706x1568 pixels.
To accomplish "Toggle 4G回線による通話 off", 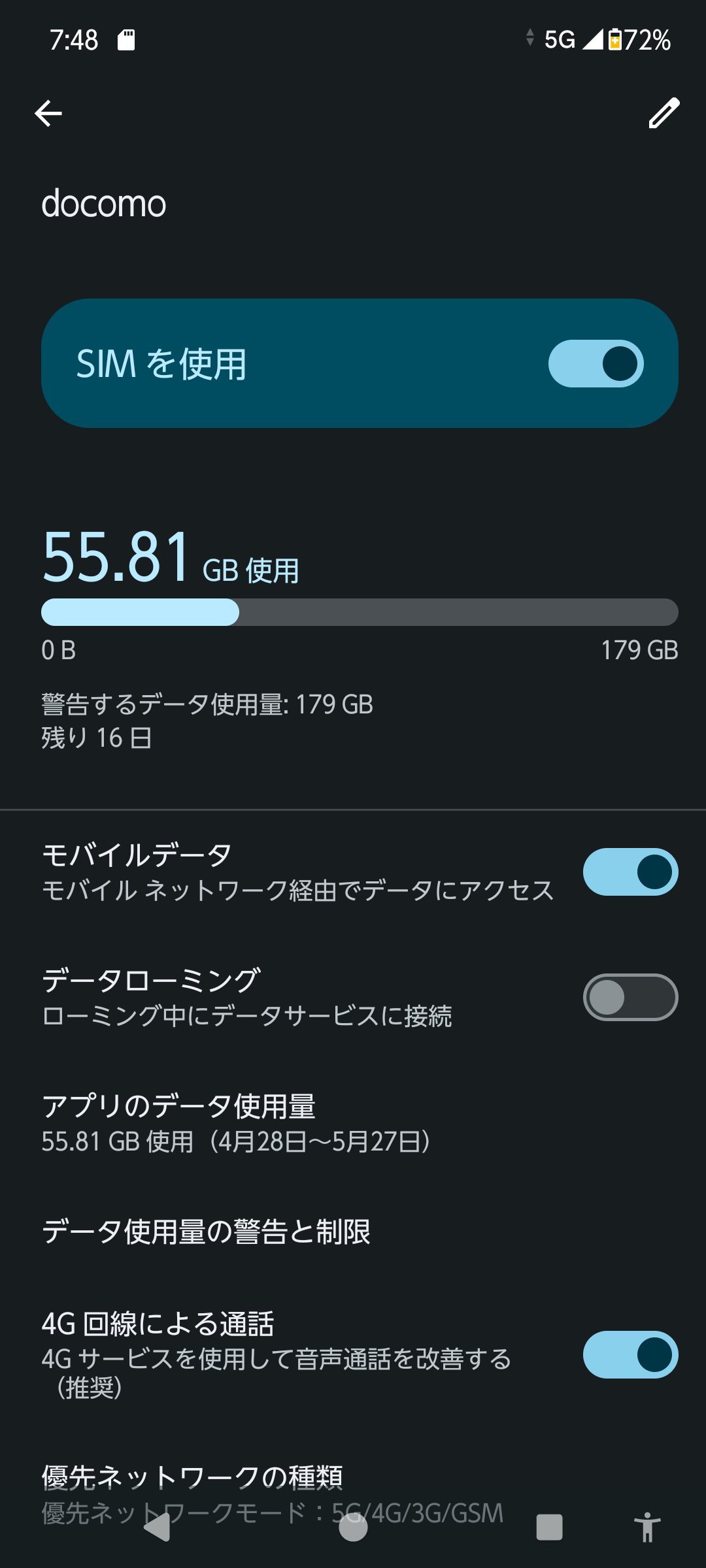I will pyautogui.click(x=630, y=1354).
